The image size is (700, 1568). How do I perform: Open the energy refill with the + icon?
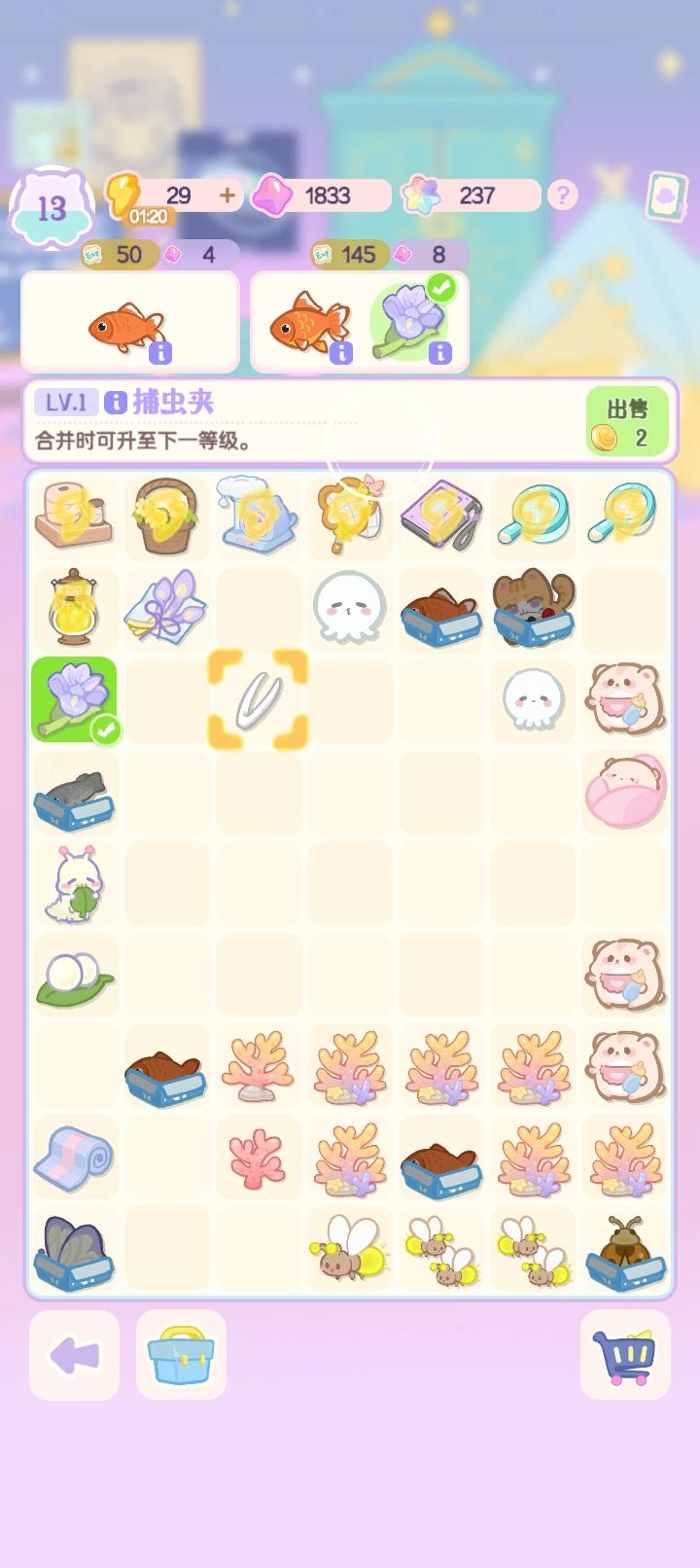tap(227, 195)
